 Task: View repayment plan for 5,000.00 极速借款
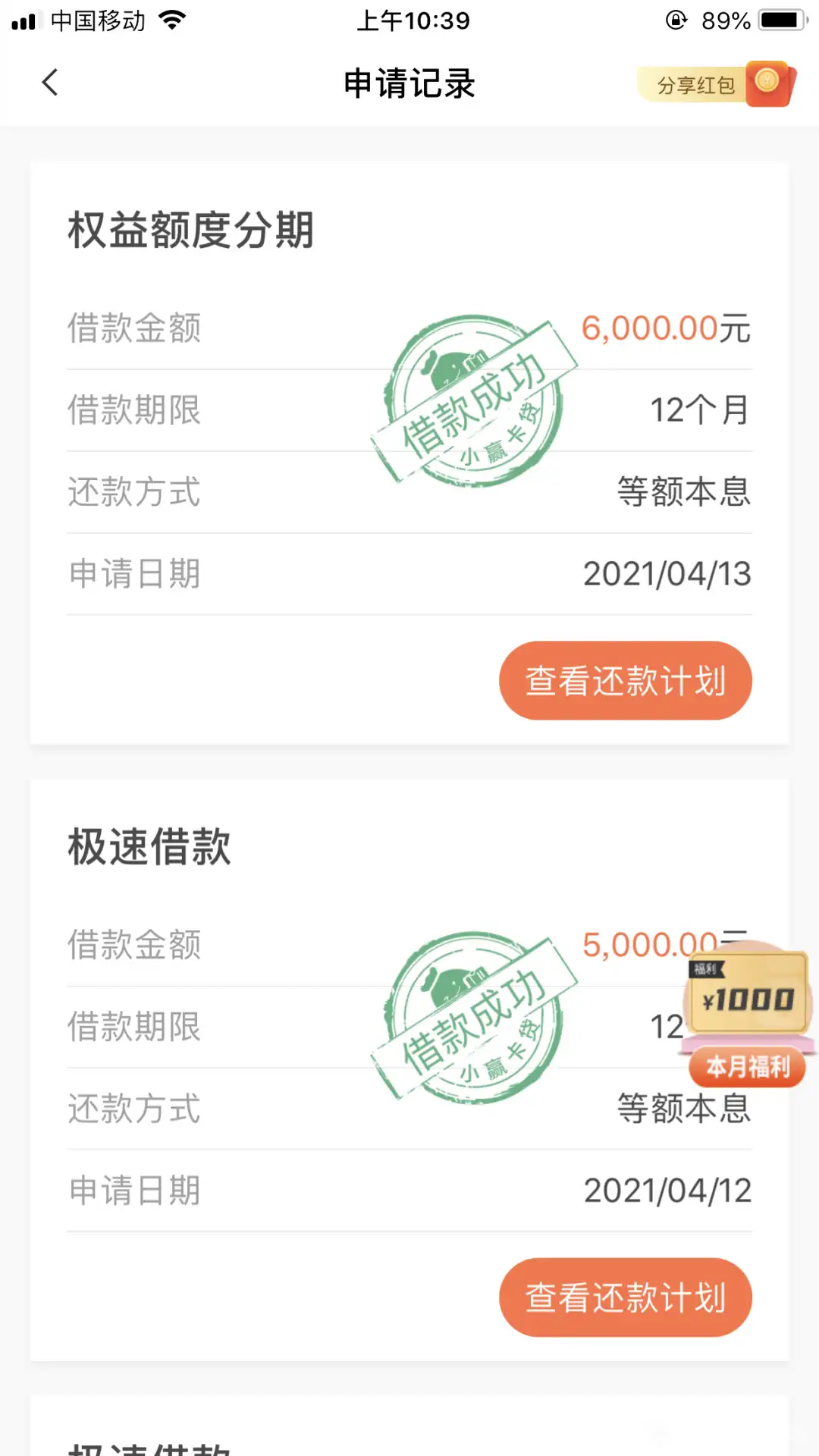tap(626, 1298)
